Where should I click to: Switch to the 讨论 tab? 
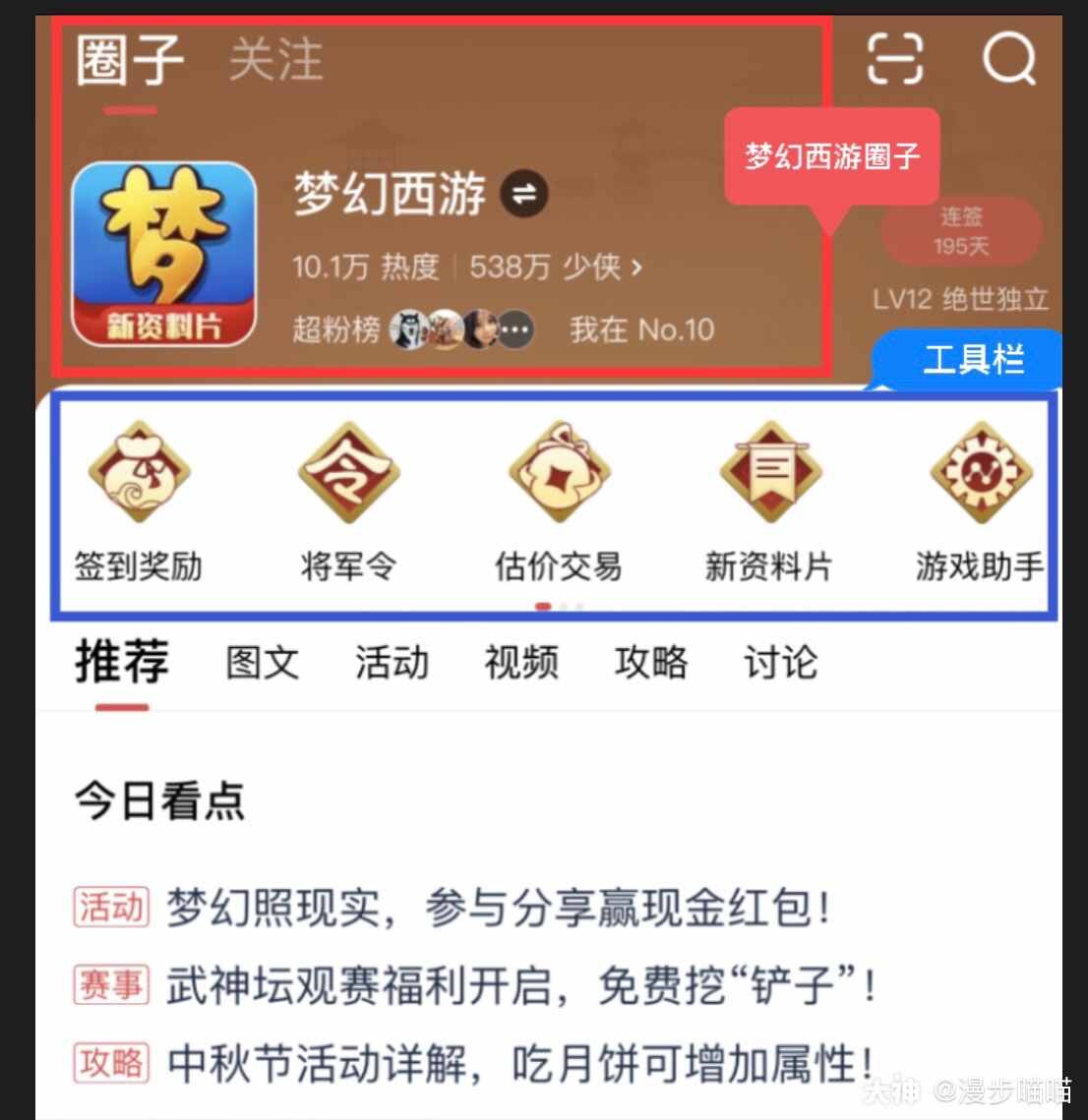coord(780,662)
